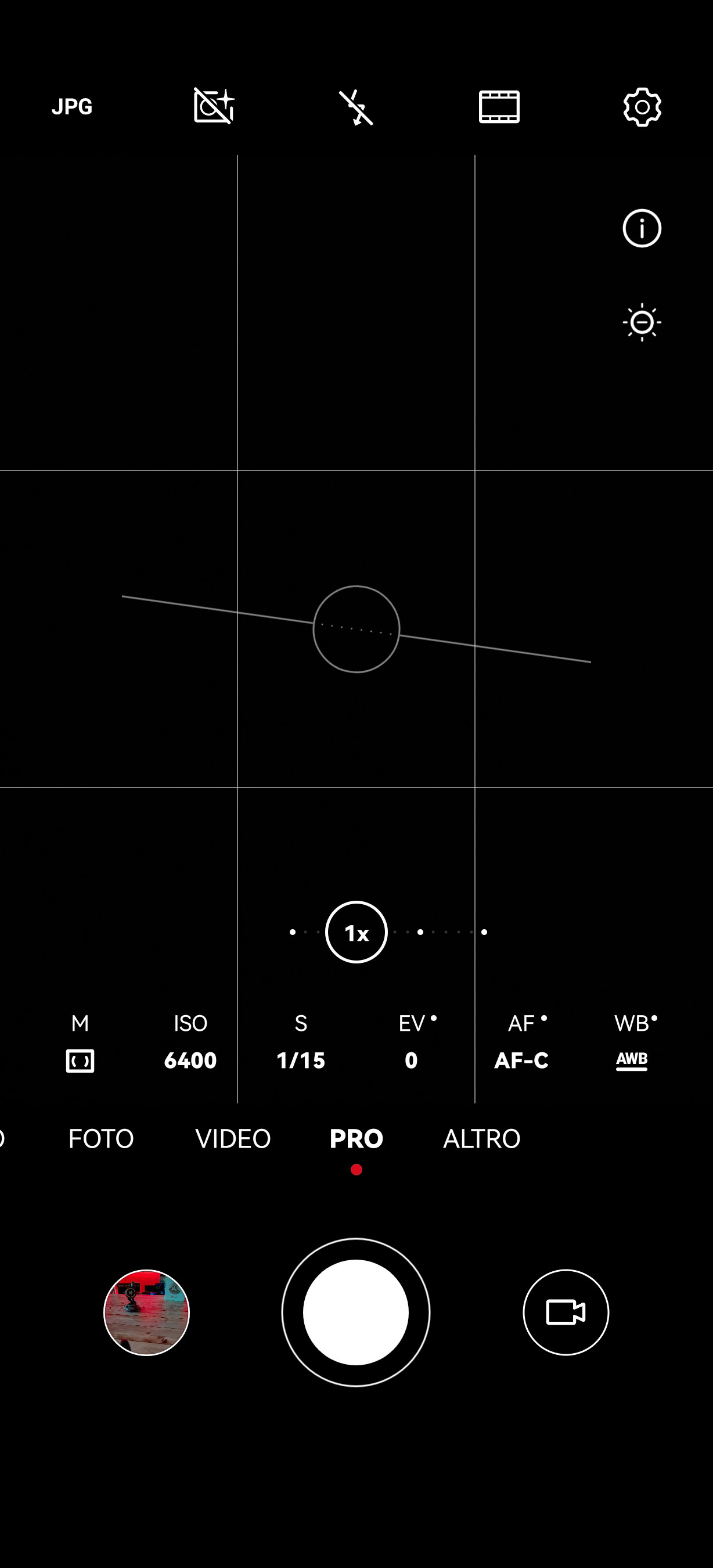Change the frame aspect ratio
The height and width of the screenshot is (1568, 713).
499,107
